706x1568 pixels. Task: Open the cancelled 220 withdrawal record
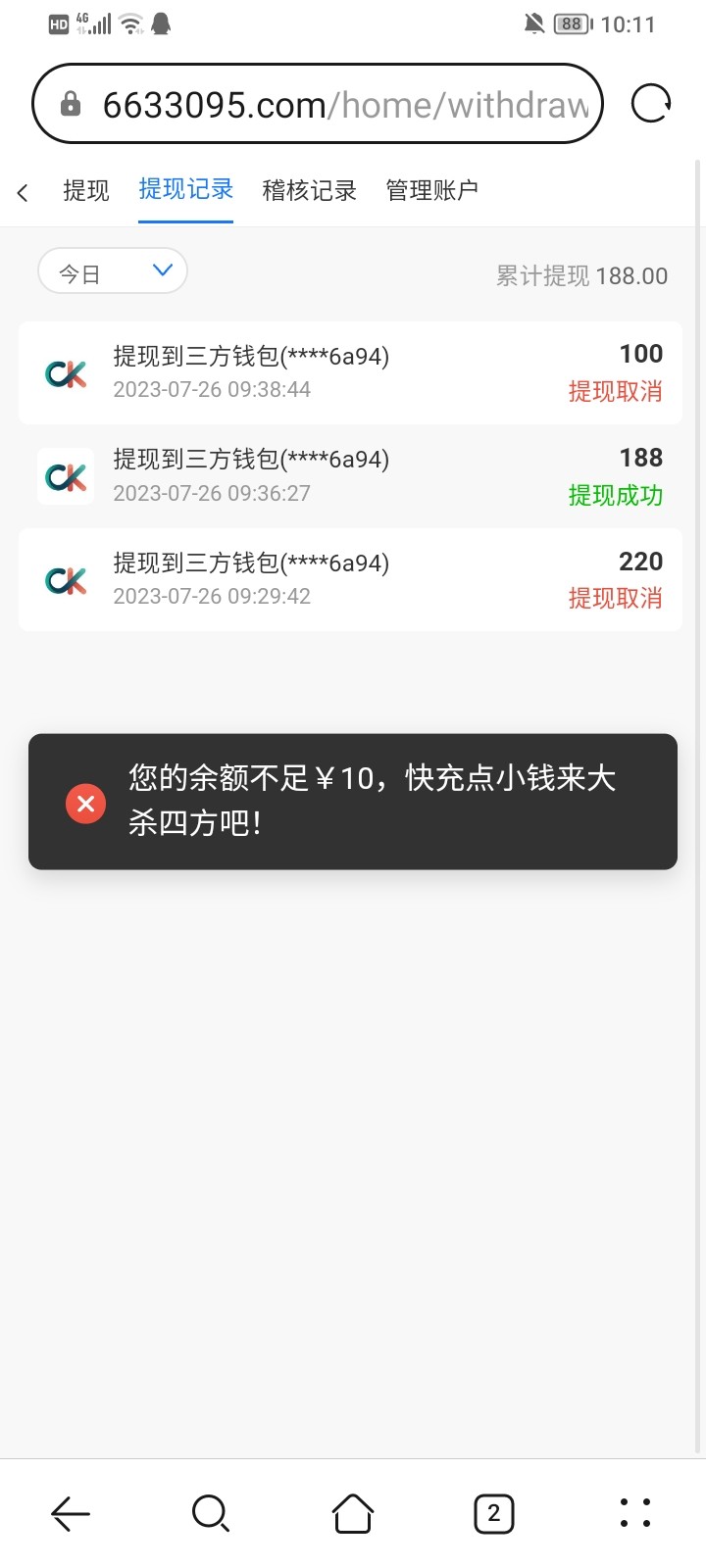click(x=350, y=579)
